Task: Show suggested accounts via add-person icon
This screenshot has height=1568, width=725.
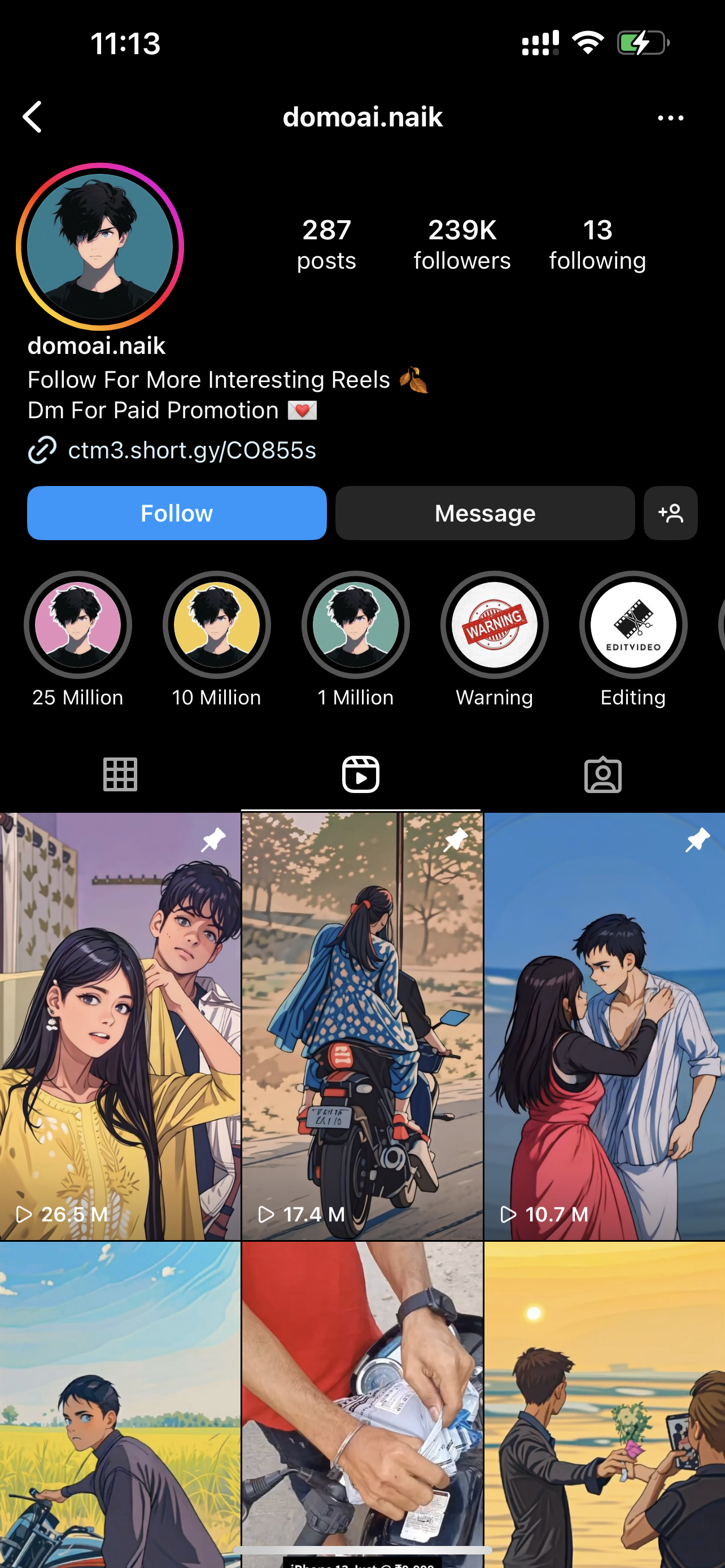Action: click(x=670, y=513)
